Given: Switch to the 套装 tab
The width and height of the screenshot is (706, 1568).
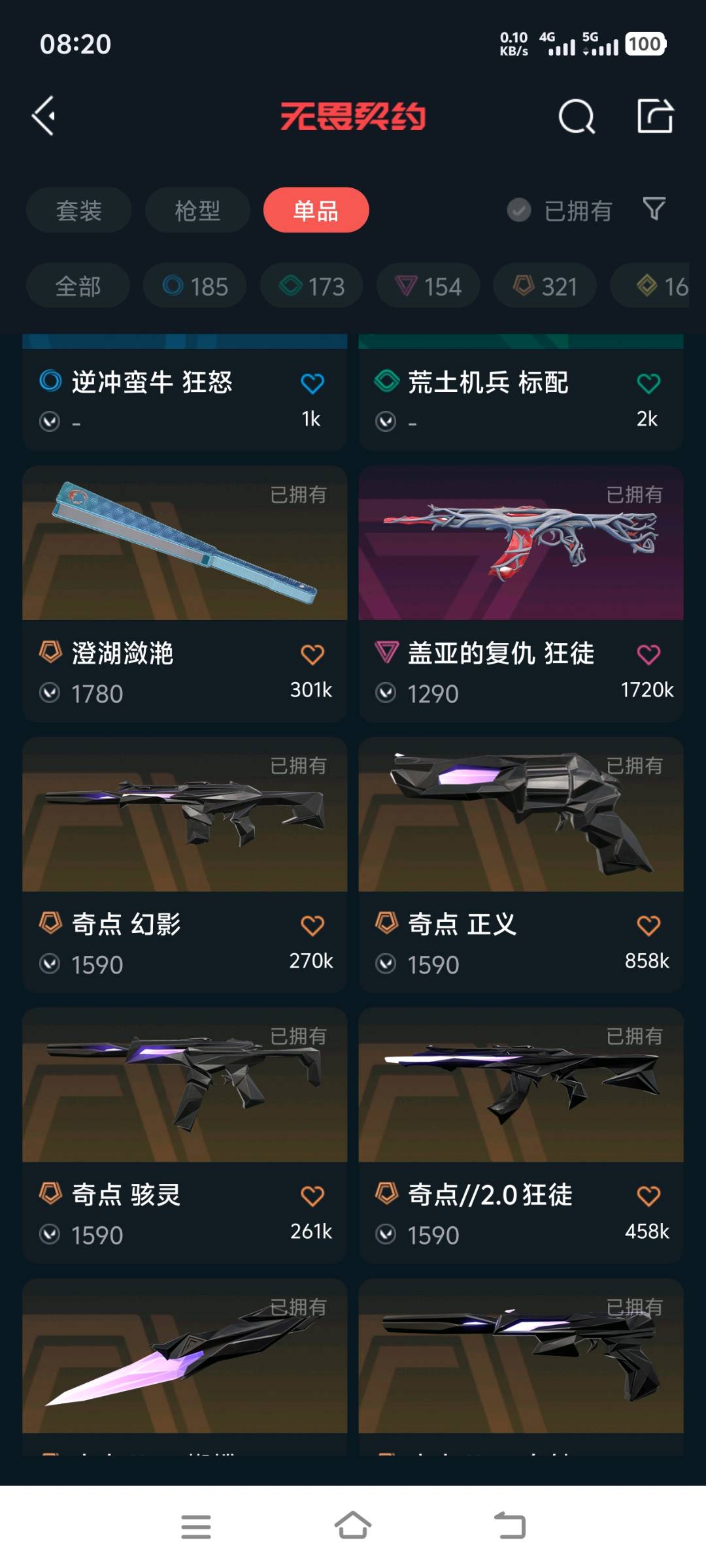Looking at the screenshot, I should coord(78,210).
